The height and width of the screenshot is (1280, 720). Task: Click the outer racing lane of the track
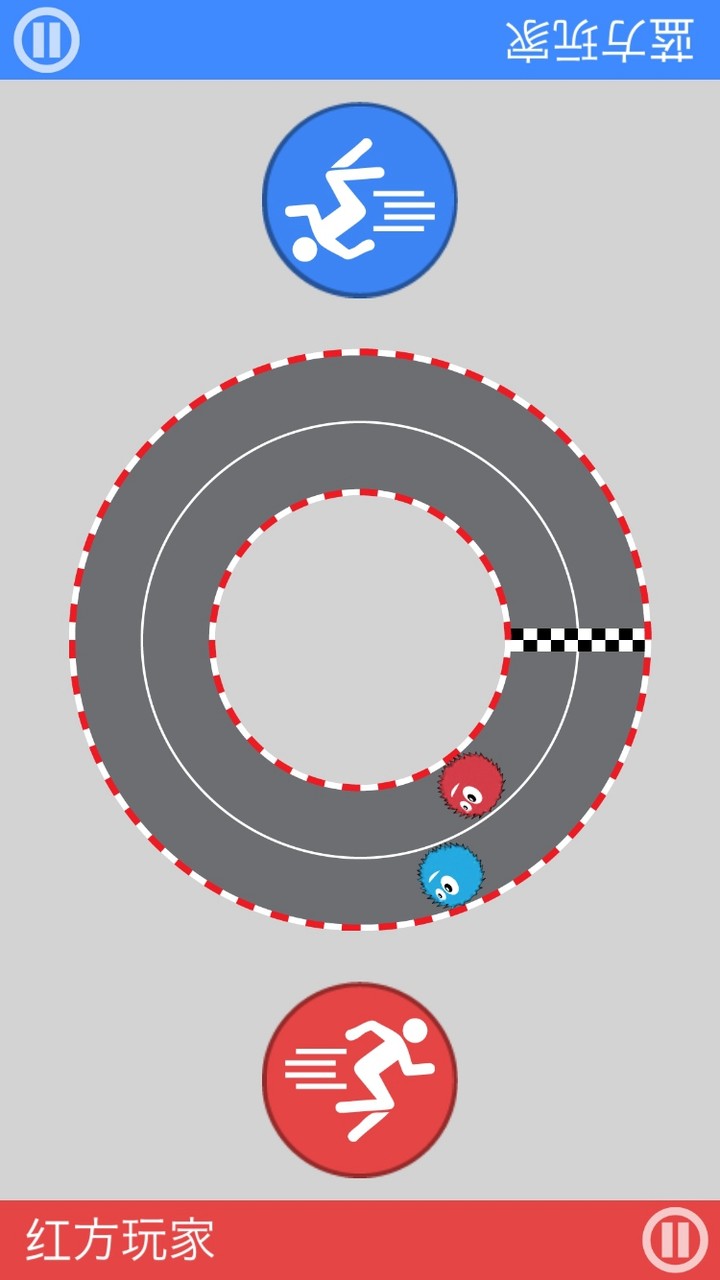tap(360, 390)
